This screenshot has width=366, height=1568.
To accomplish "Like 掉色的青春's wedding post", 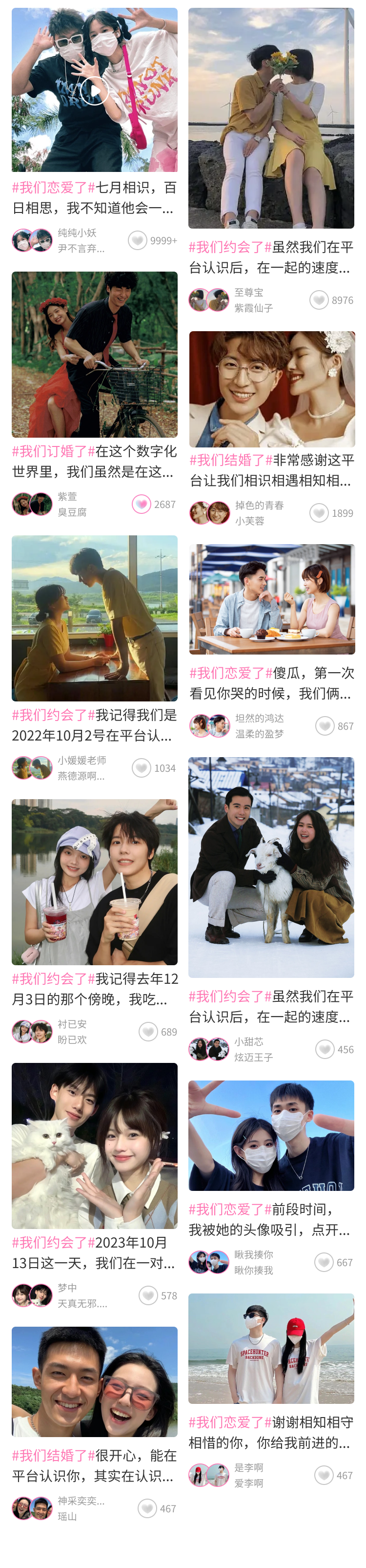I will point(319,513).
